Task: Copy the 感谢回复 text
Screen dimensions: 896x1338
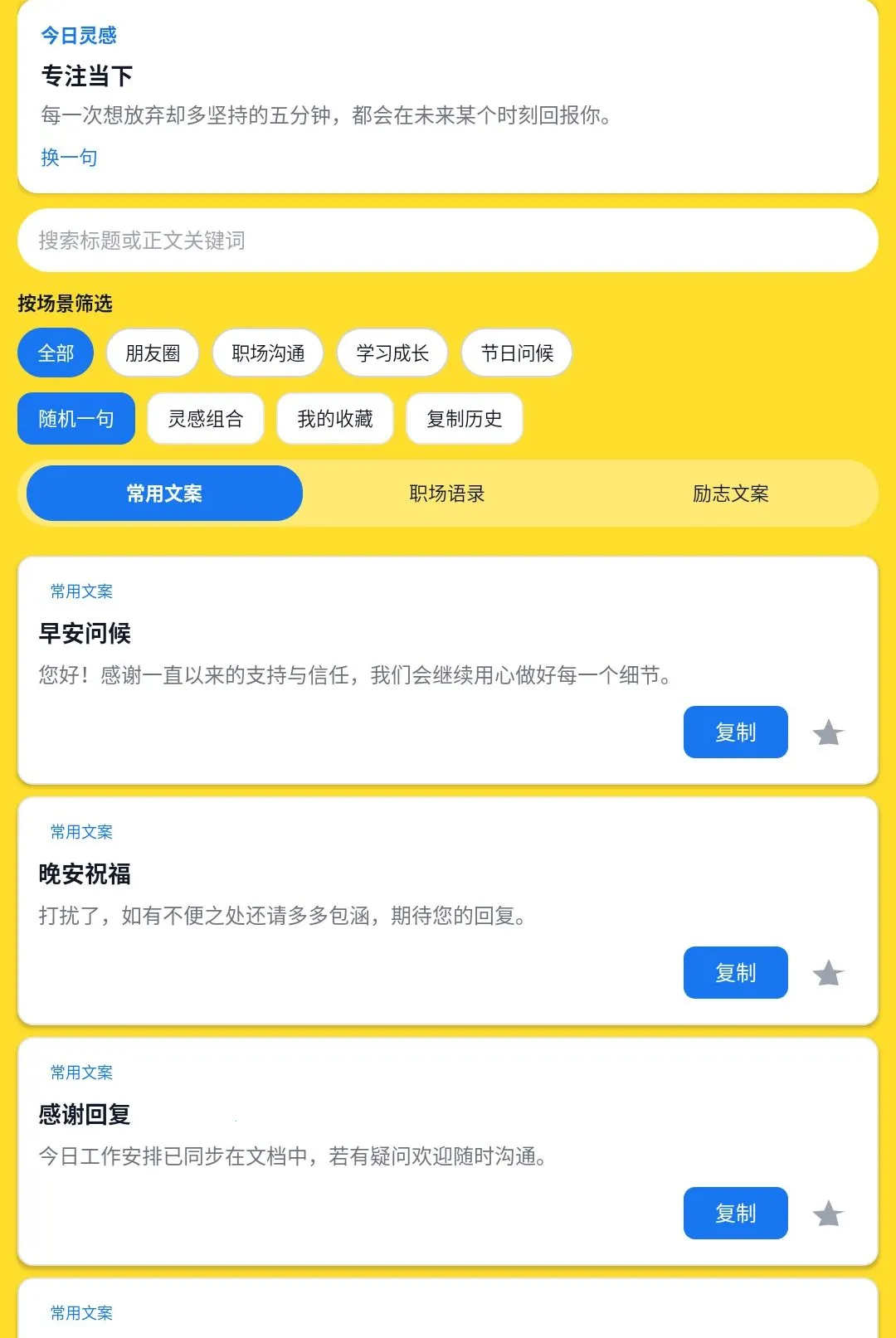Action: pyautogui.click(x=736, y=1213)
